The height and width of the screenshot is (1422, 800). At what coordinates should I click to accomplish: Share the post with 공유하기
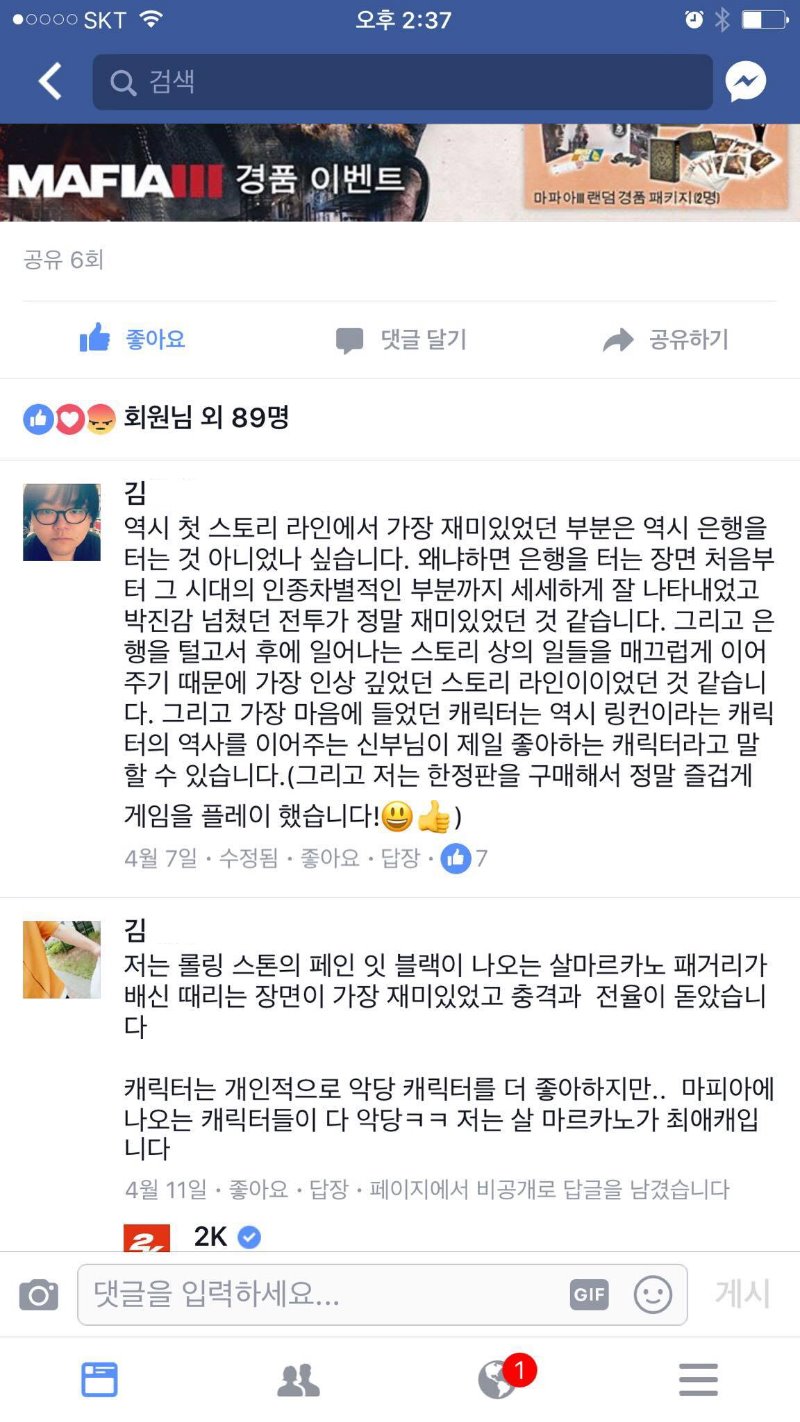pos(666,340)
